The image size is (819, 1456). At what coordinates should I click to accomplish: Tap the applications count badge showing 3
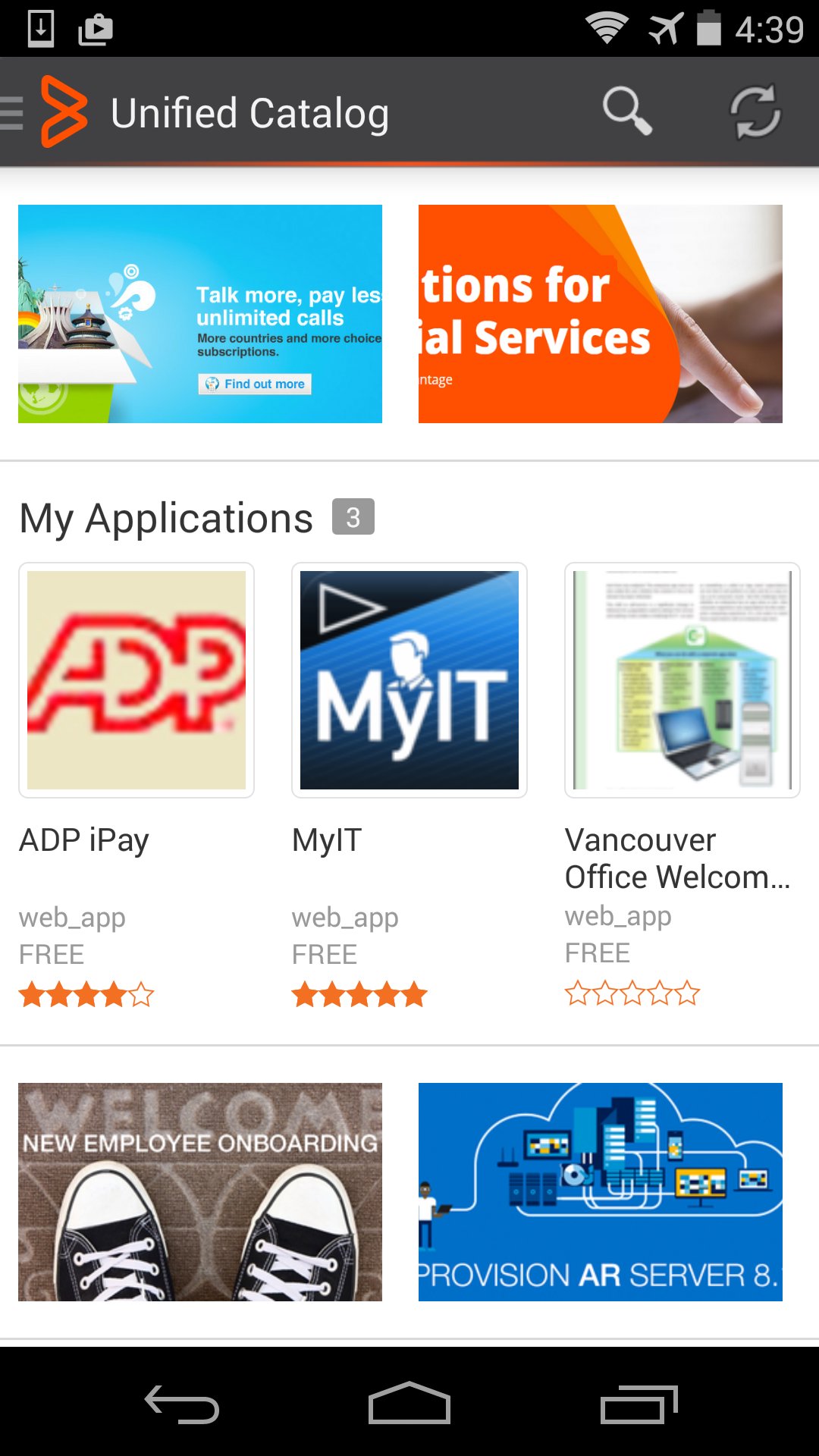click(x=353, y=518)
